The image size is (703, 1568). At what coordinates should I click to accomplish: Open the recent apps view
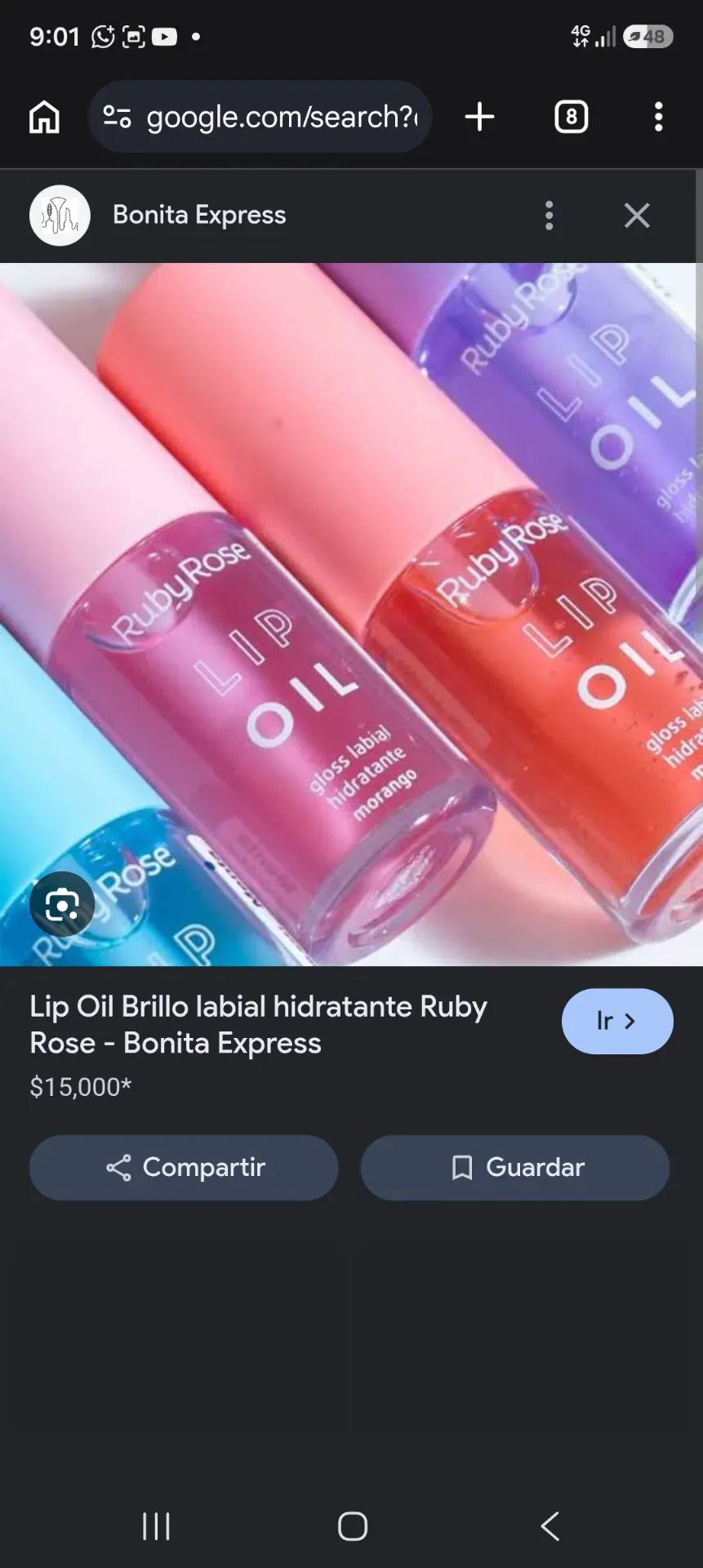(156, 1526)
